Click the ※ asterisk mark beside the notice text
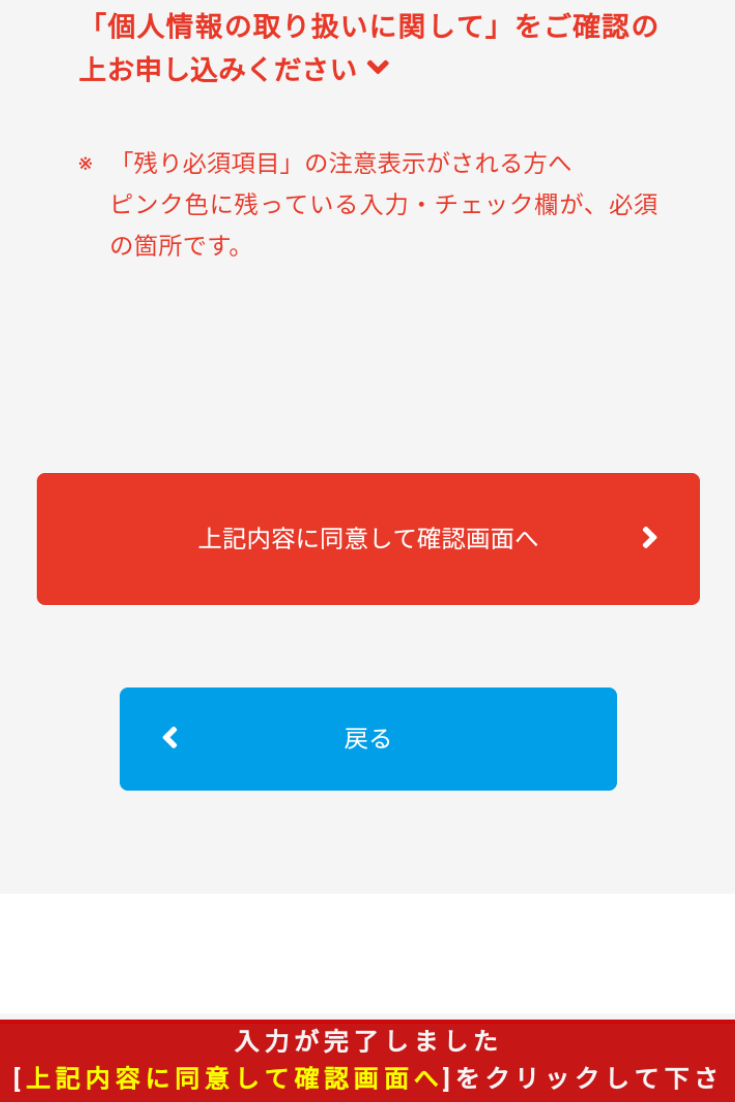The image size is (735, 1102). point(84,160)
